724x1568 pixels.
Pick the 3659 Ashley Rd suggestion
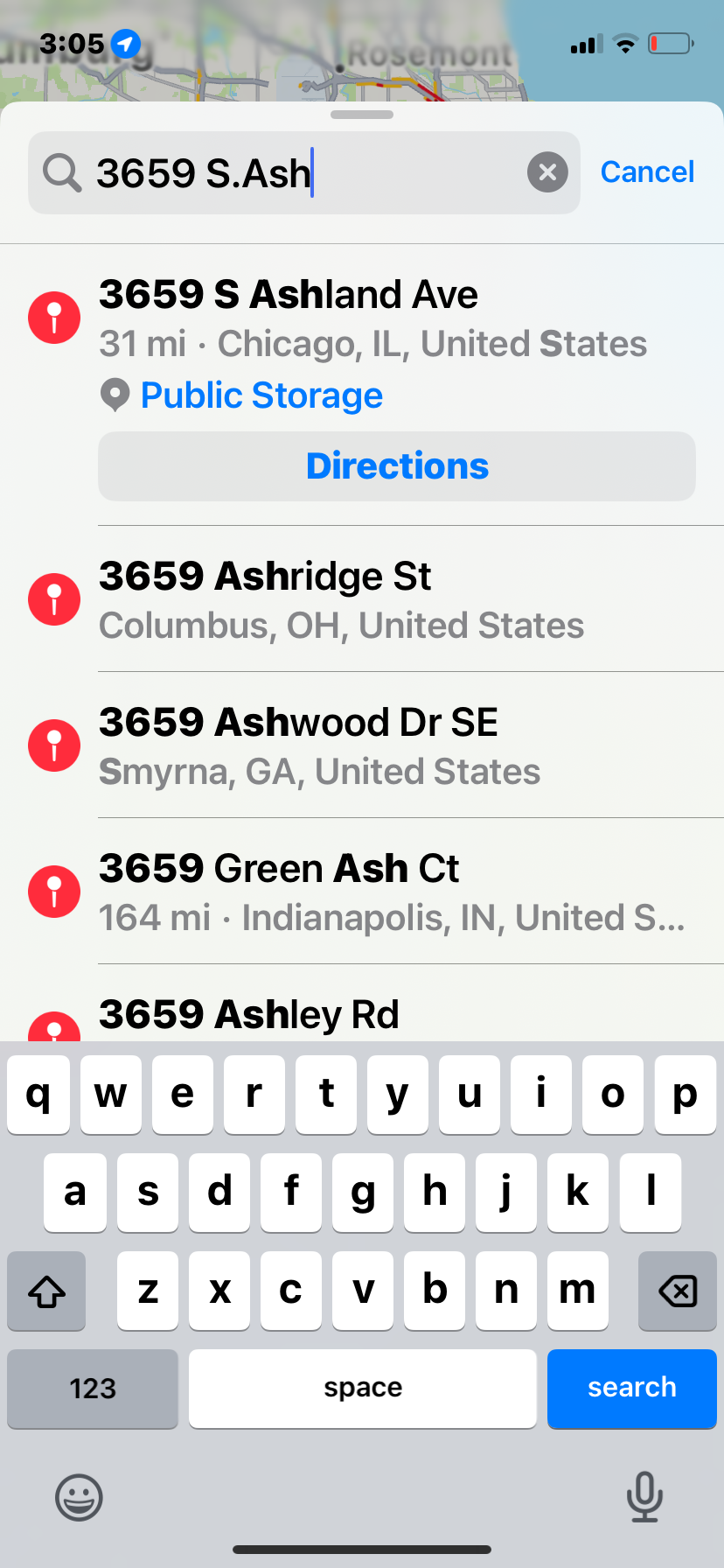[250, 1016]
